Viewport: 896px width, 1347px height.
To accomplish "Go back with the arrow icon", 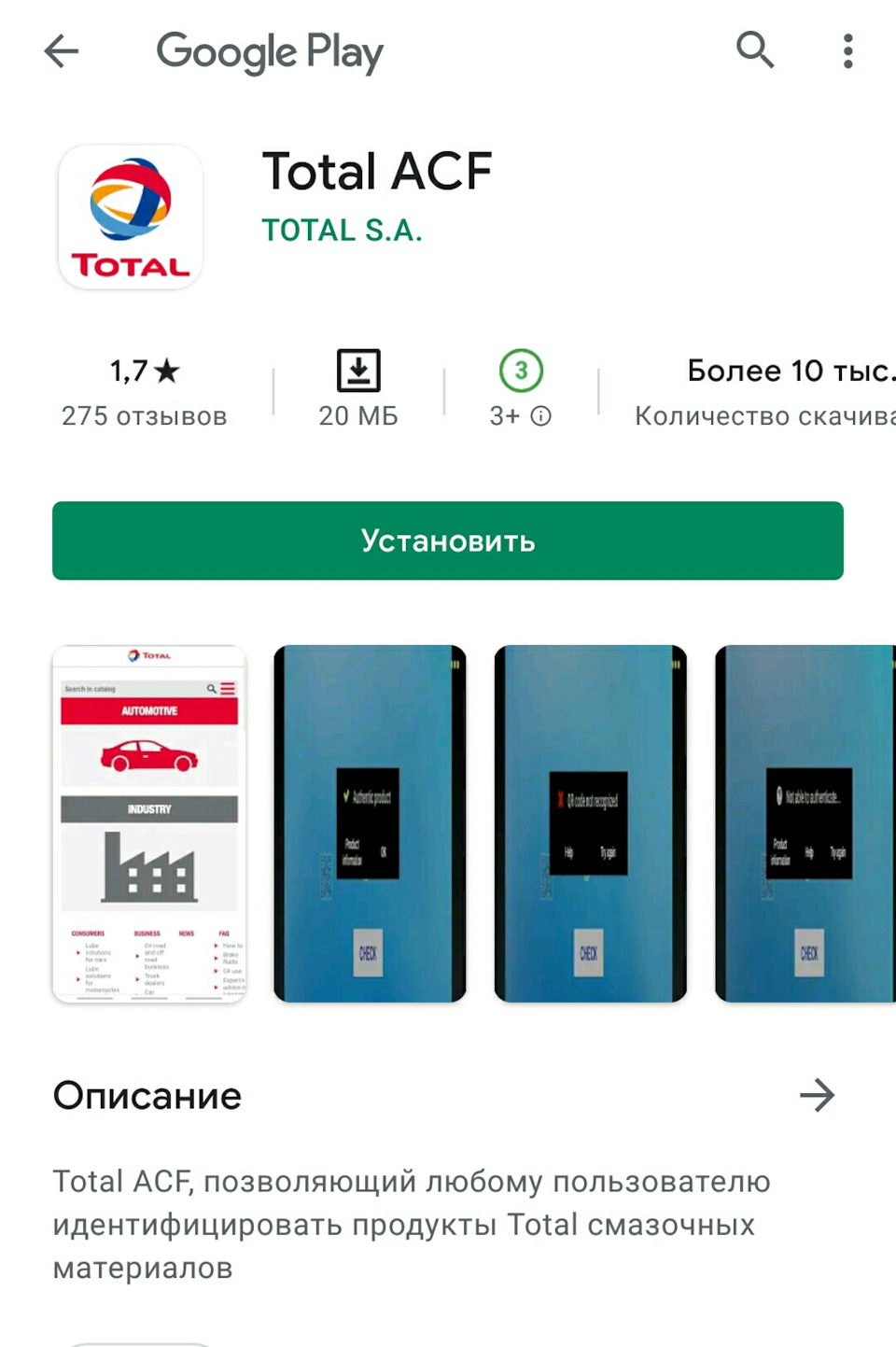I will coord(62,50).
